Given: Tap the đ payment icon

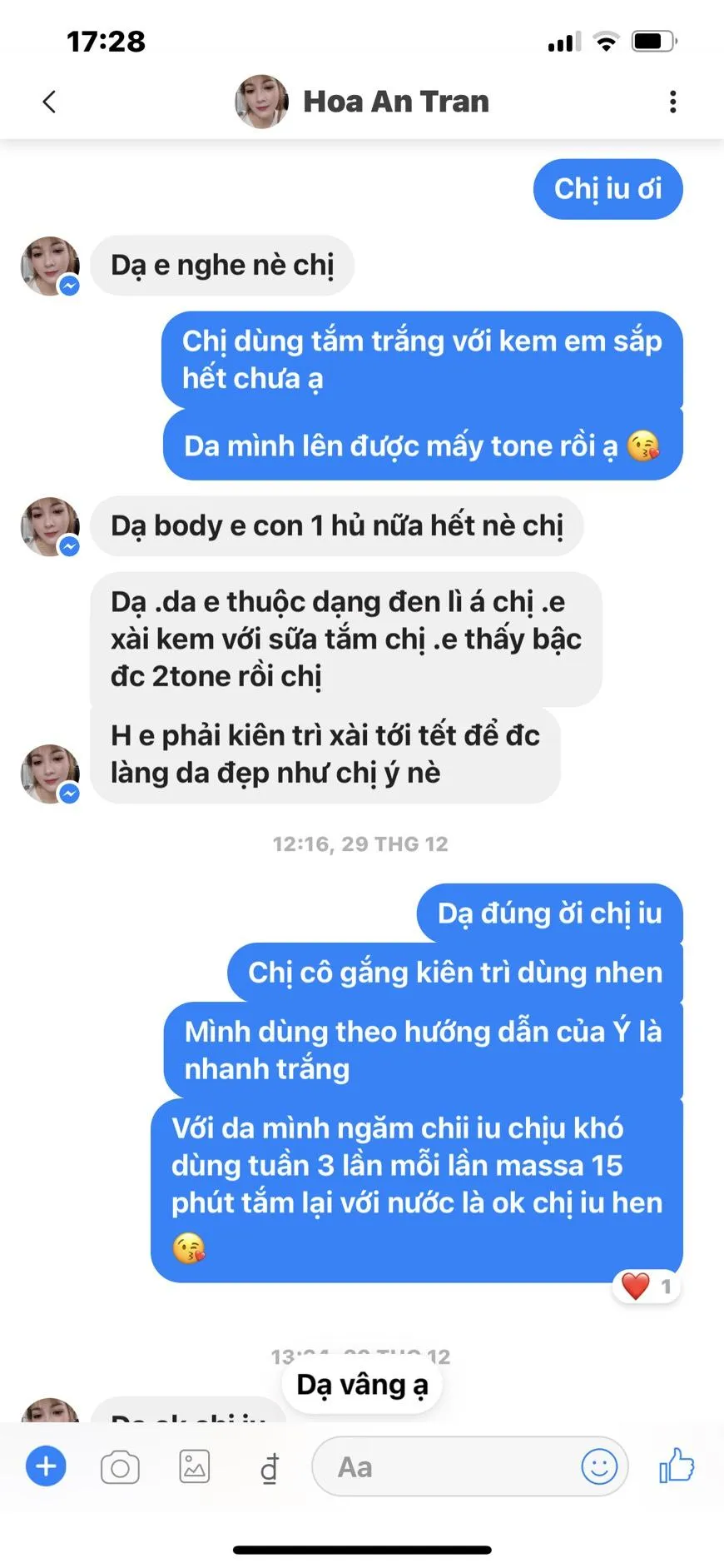Looking at the screenshot, I should click(269, 1468).
